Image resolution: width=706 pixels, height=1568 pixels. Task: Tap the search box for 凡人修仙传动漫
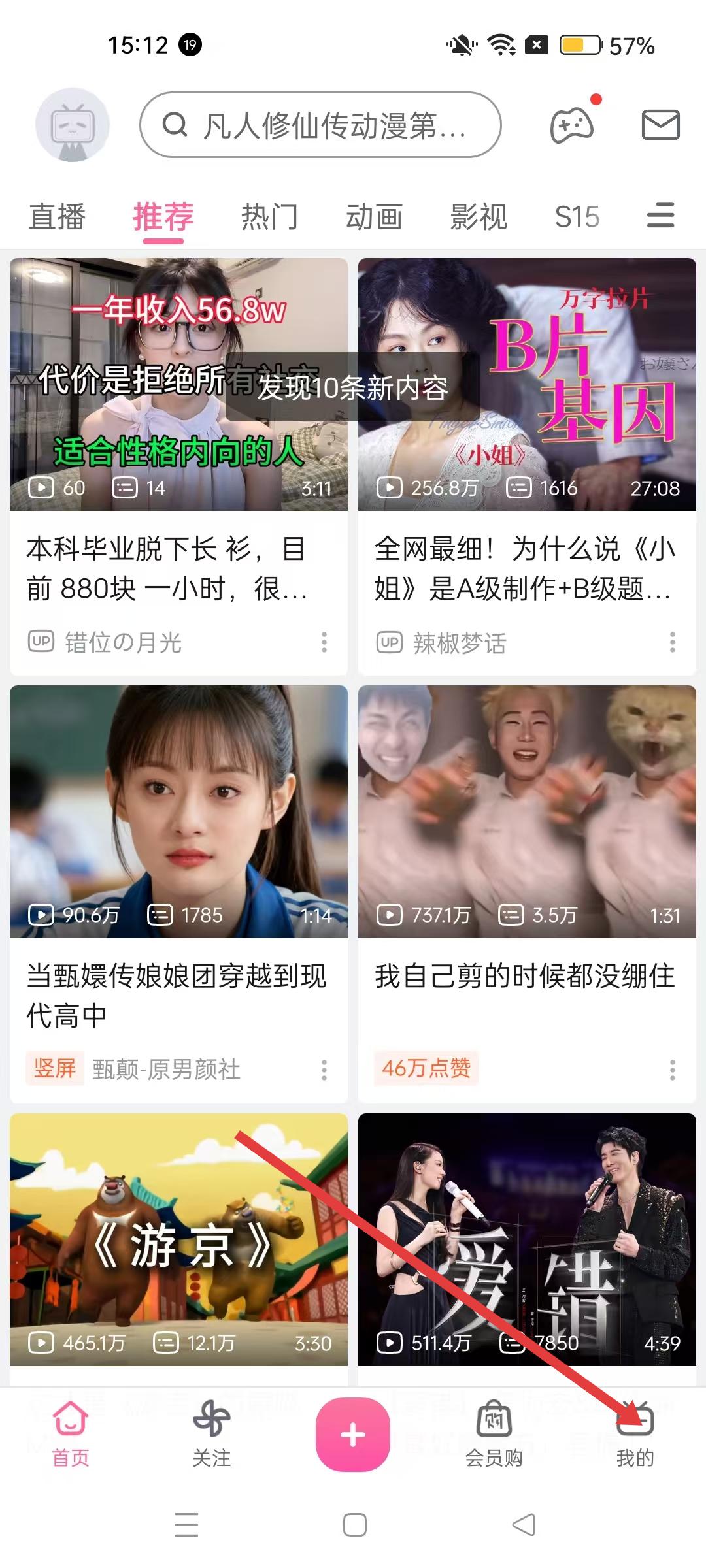[320, 125]
